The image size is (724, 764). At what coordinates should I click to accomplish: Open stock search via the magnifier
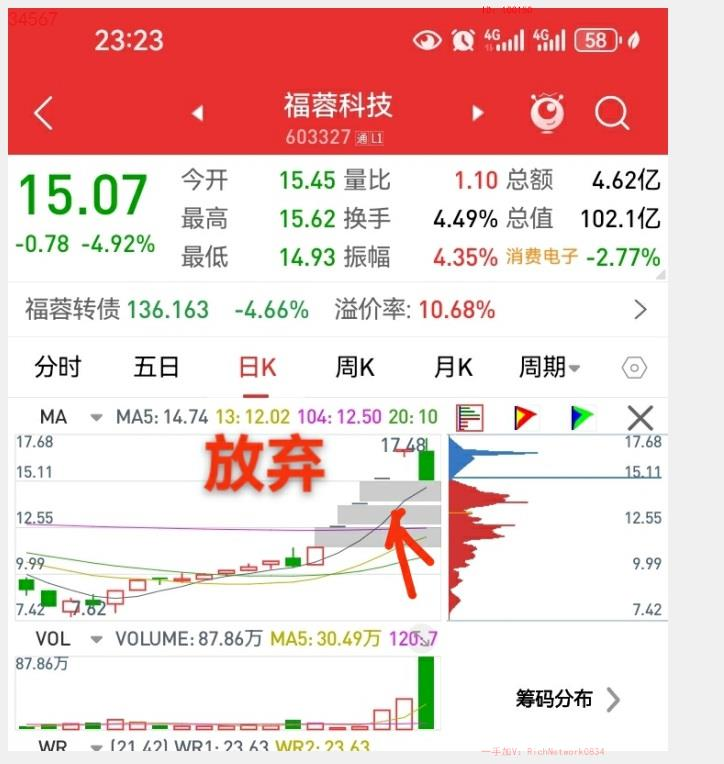(611, 114)
